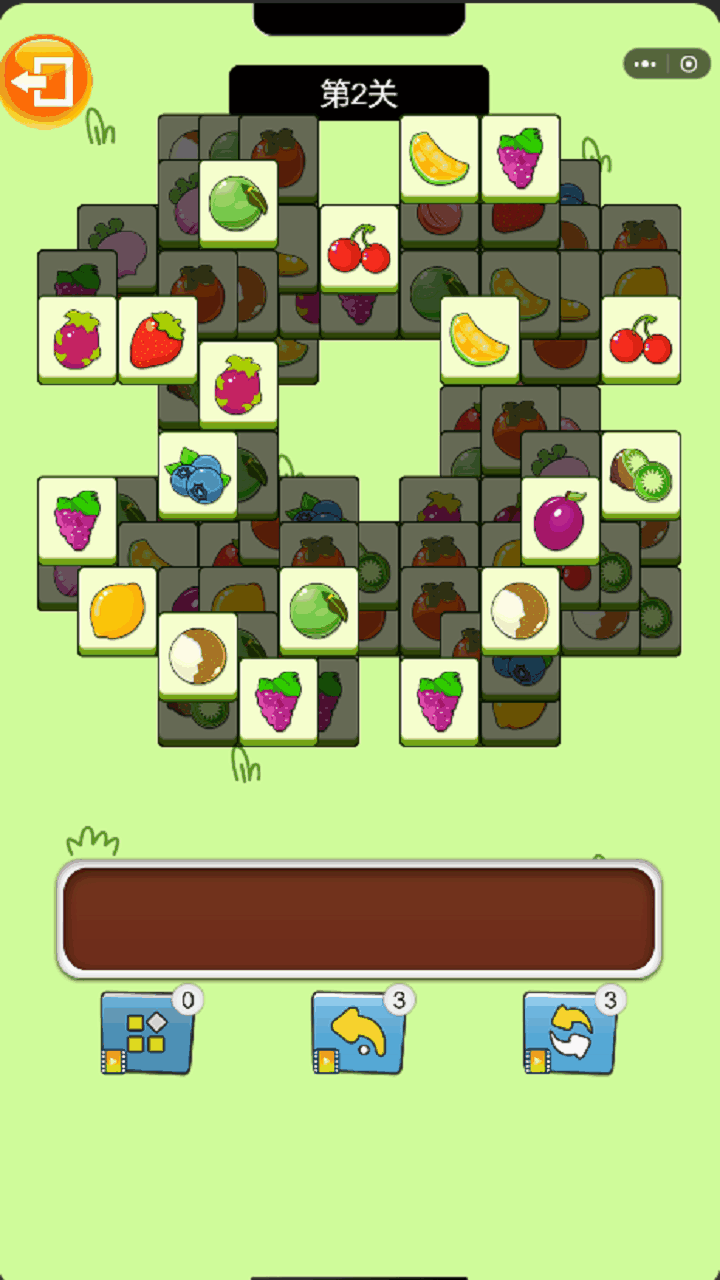Shuffle the tiles with the refresh power-up

coord(570,1034)
